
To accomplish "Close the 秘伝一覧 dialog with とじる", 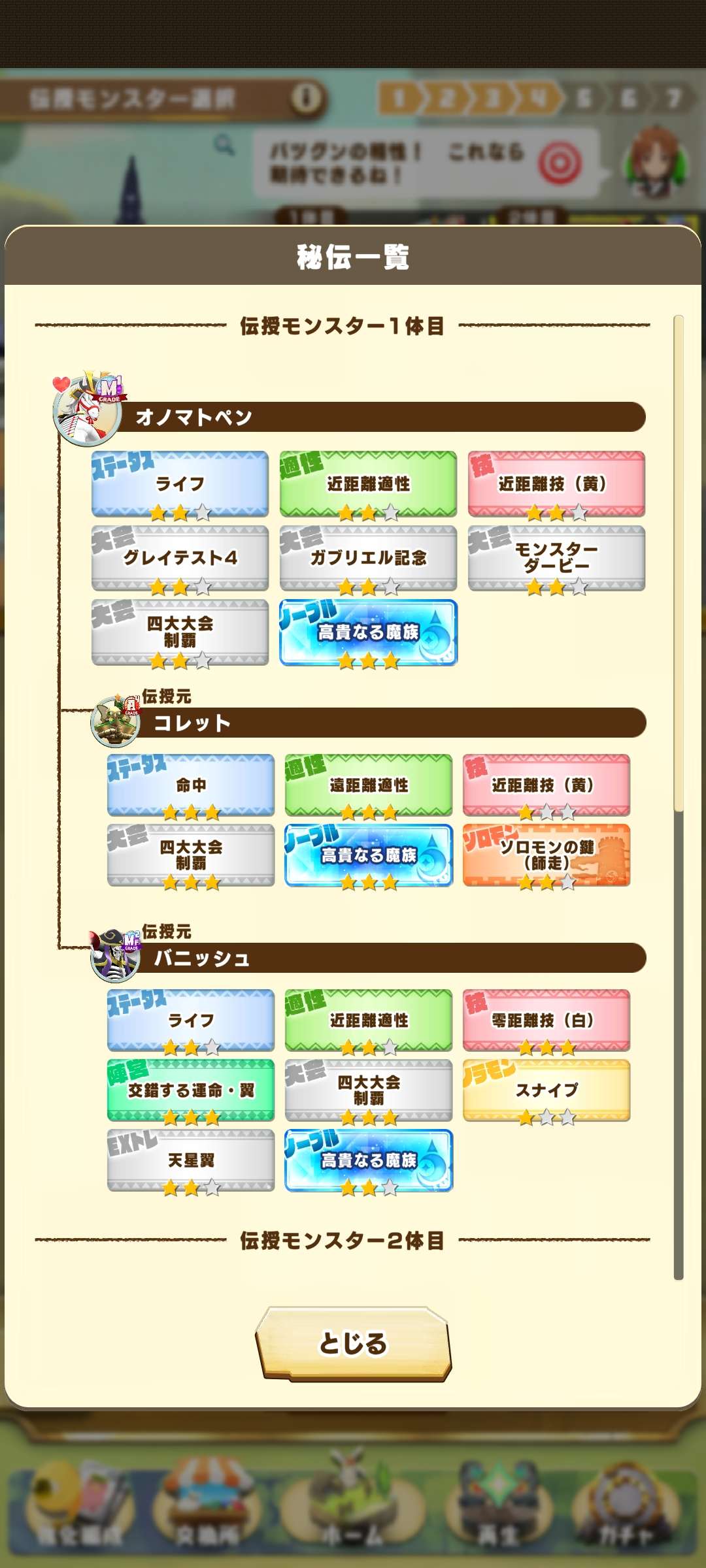I will point(353,1343).
